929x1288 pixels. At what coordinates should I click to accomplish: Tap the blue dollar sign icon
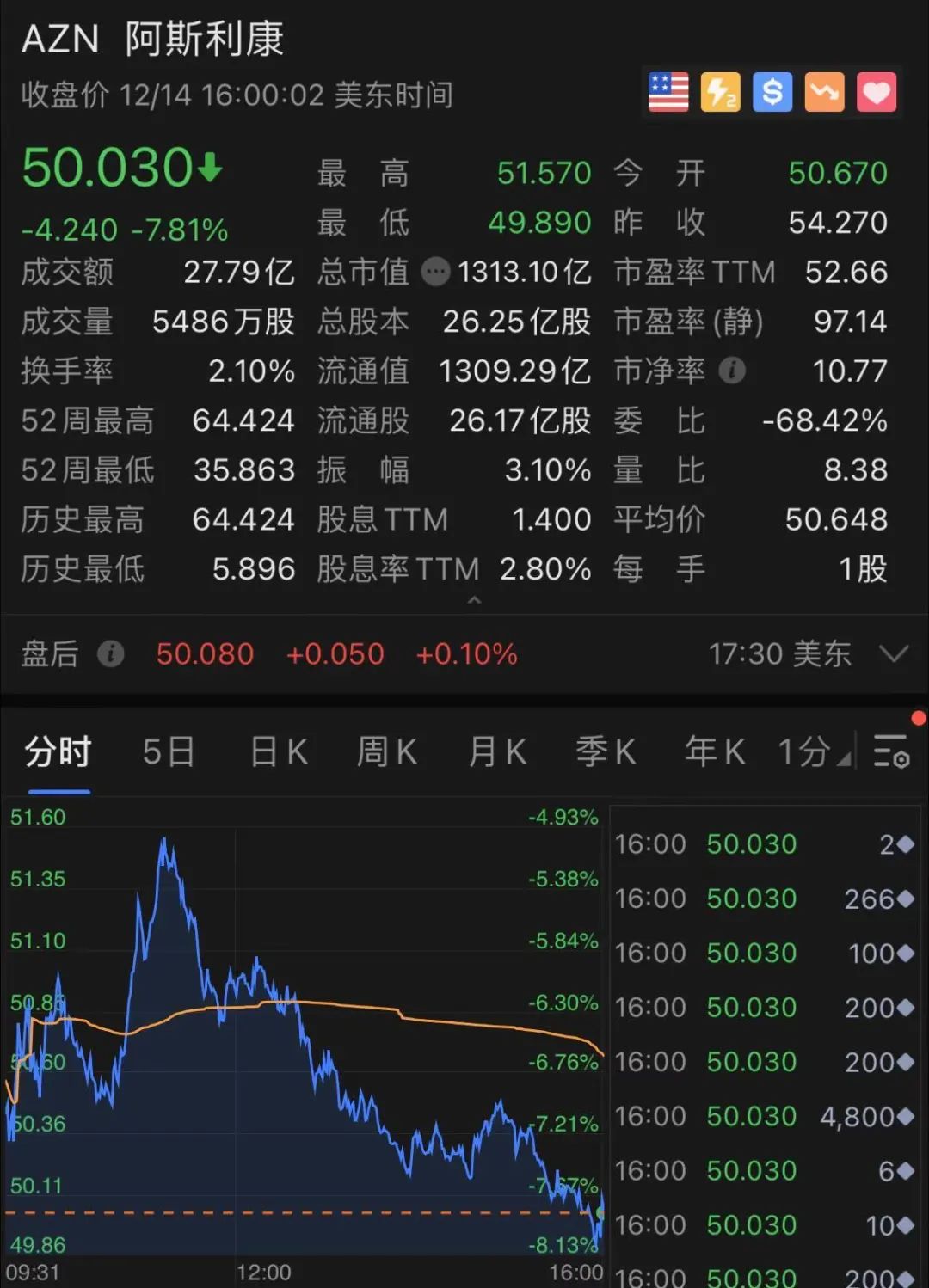click(x=772, y=92)
